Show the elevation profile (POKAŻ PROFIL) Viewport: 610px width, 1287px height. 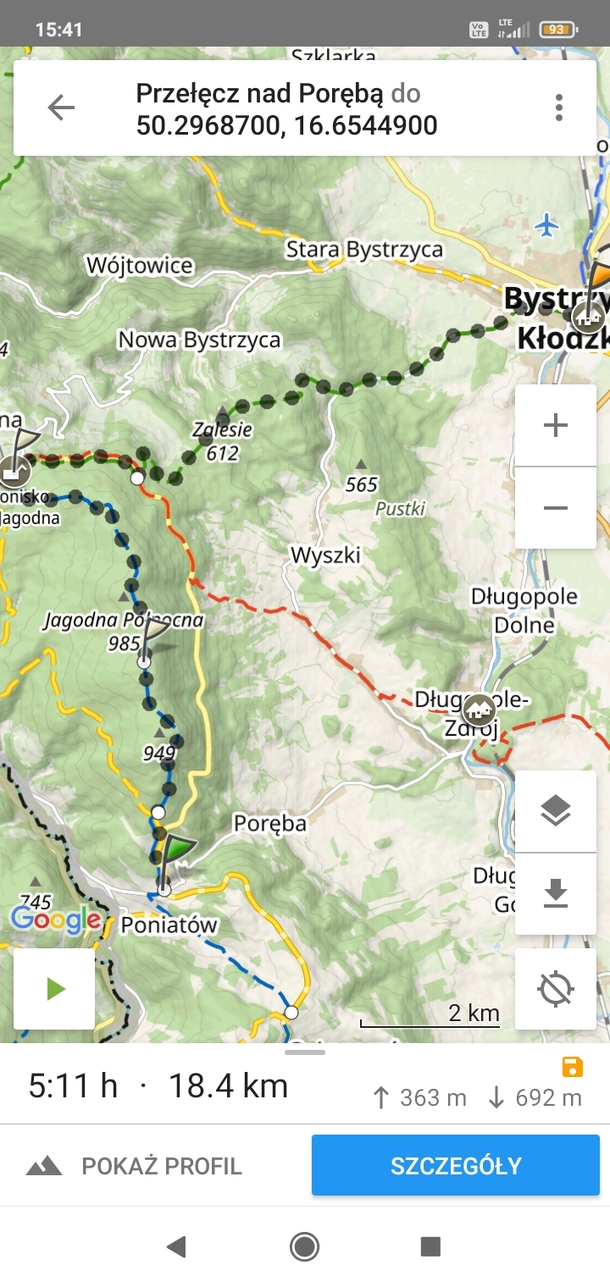click(135, 1166)
